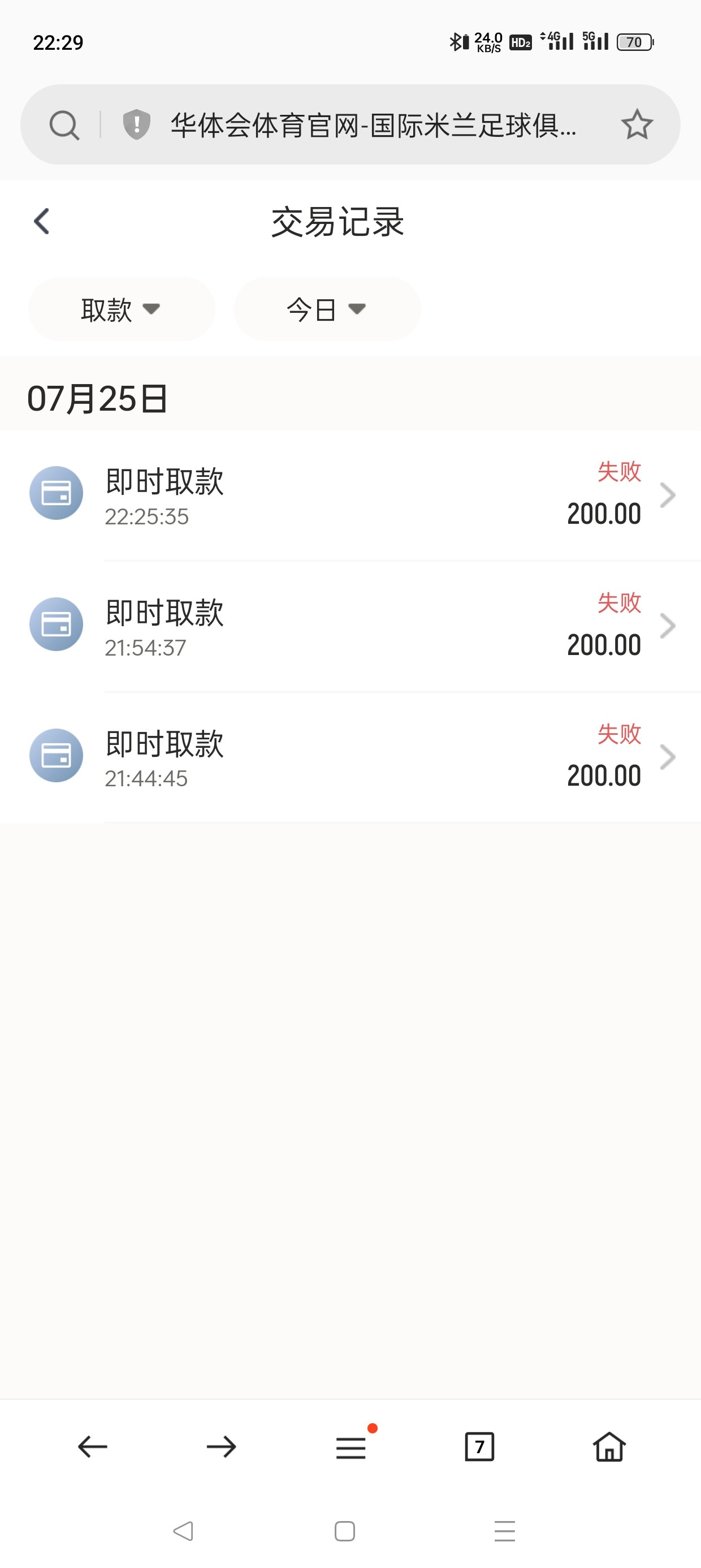Open recent apps from the system bar
701x1568 pixels.
[504, 1530]
